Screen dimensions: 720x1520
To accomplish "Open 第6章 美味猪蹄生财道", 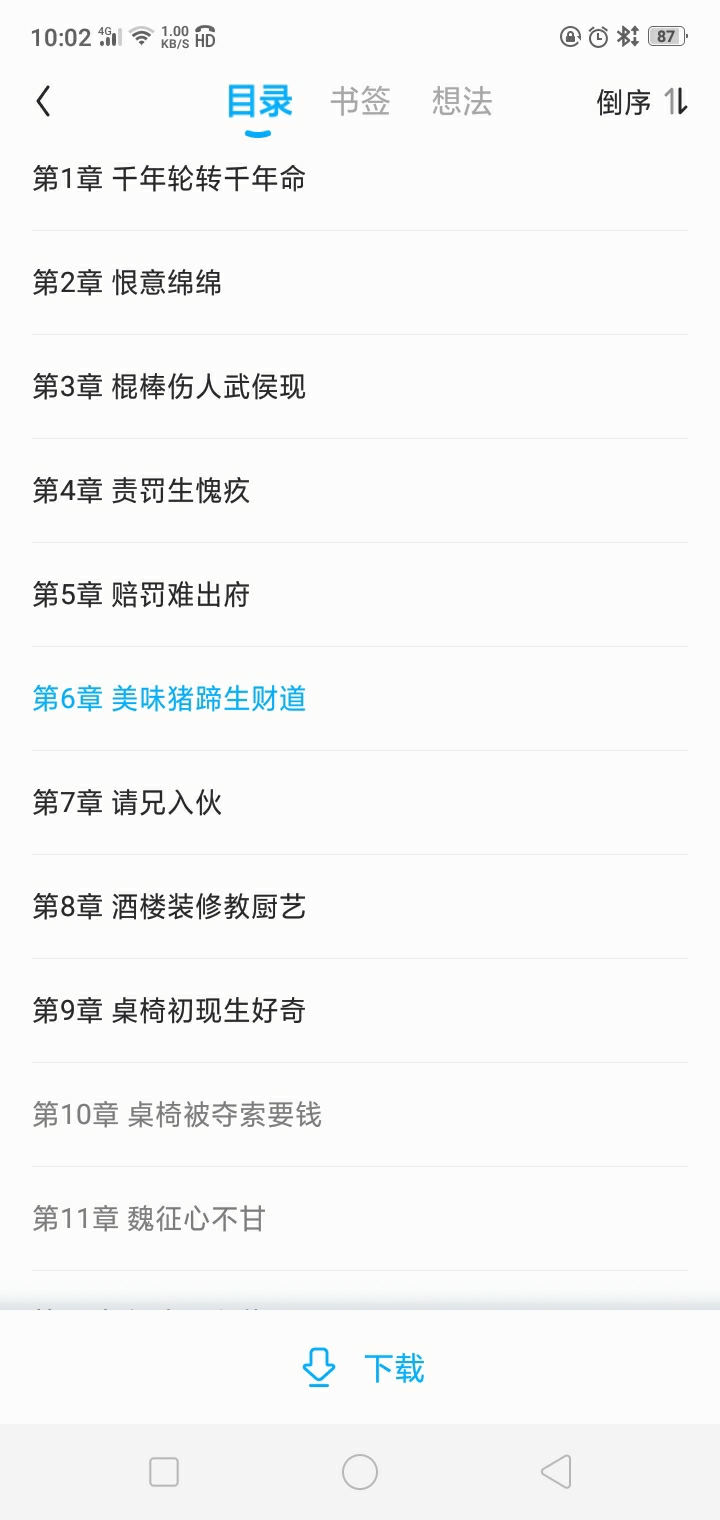I will 169,699.
